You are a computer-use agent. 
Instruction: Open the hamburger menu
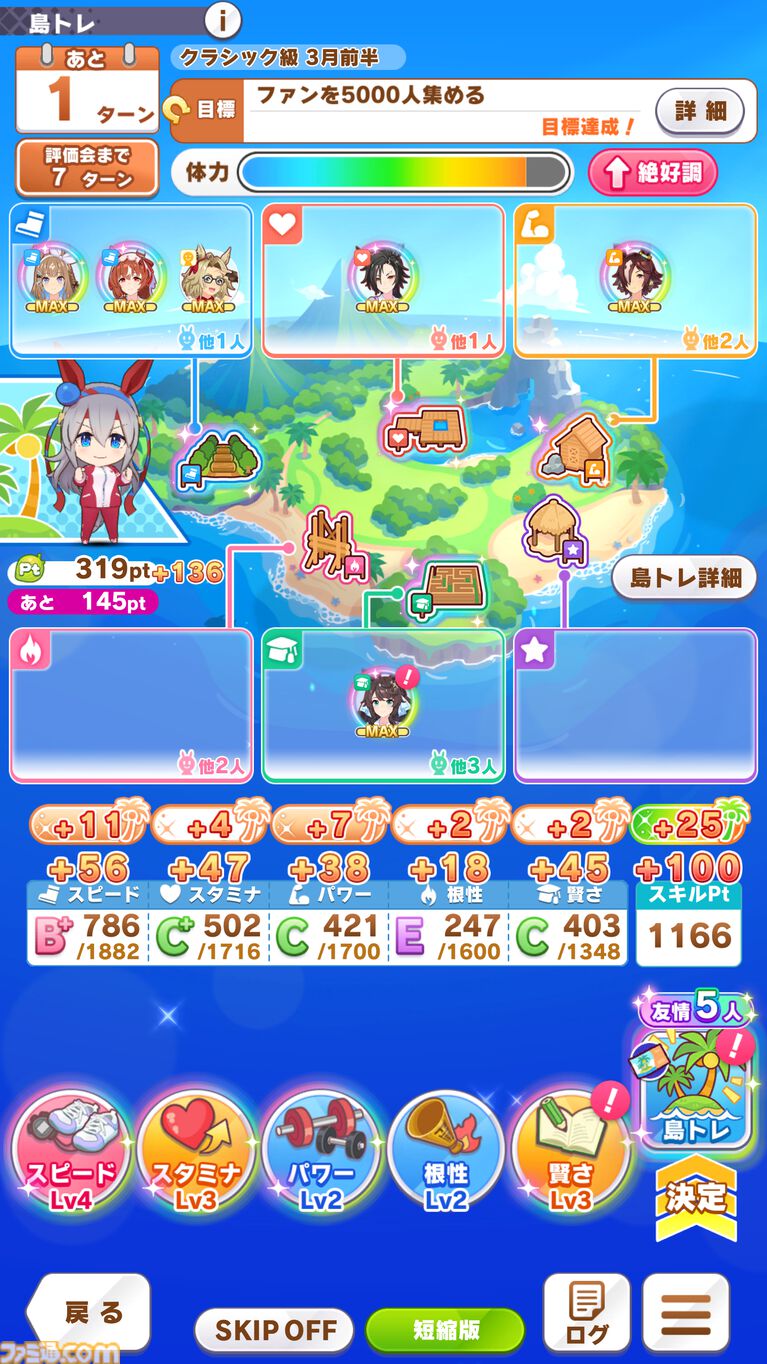686,1313
